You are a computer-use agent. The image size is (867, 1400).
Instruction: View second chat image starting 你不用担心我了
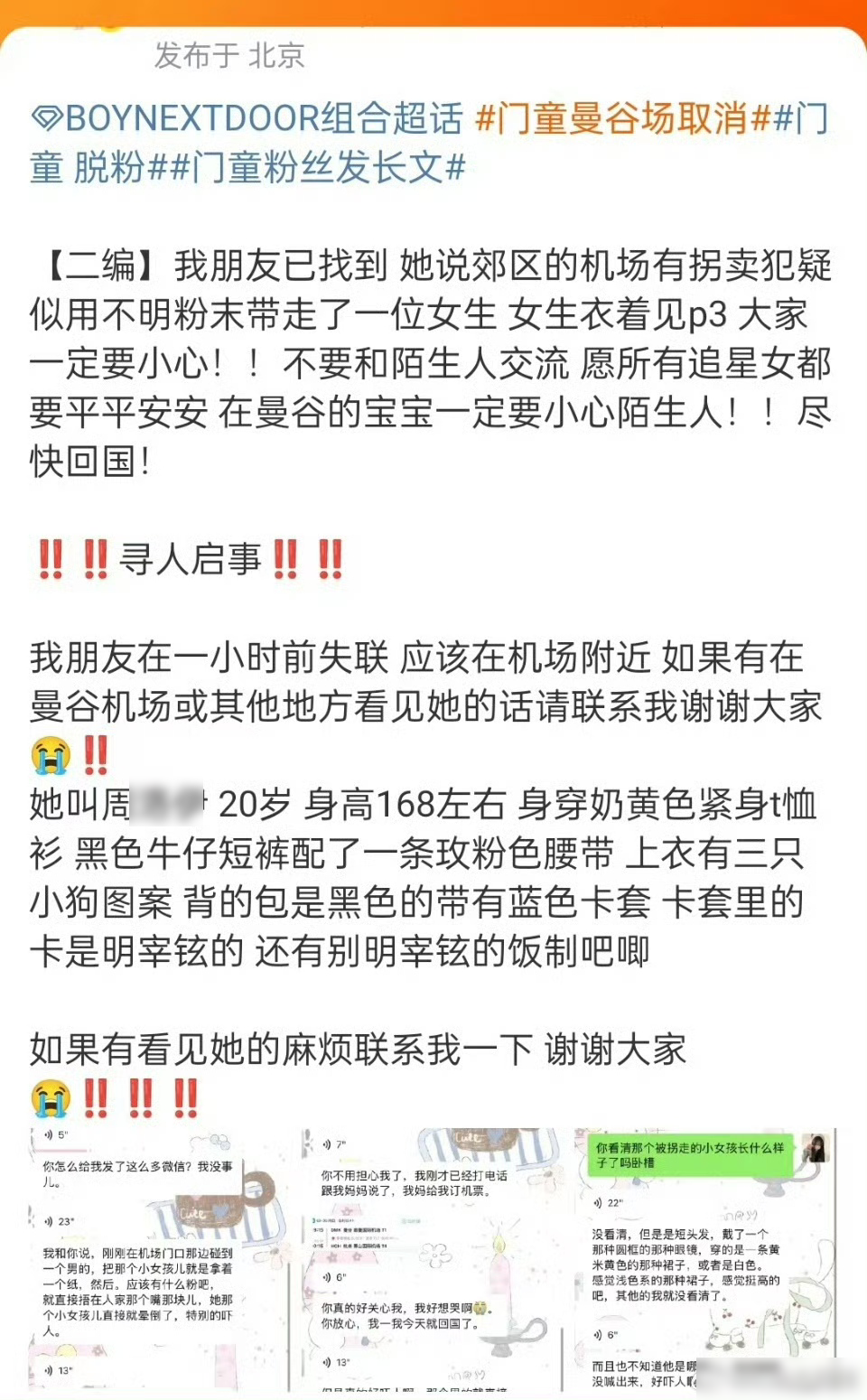tap(432, 1260)
